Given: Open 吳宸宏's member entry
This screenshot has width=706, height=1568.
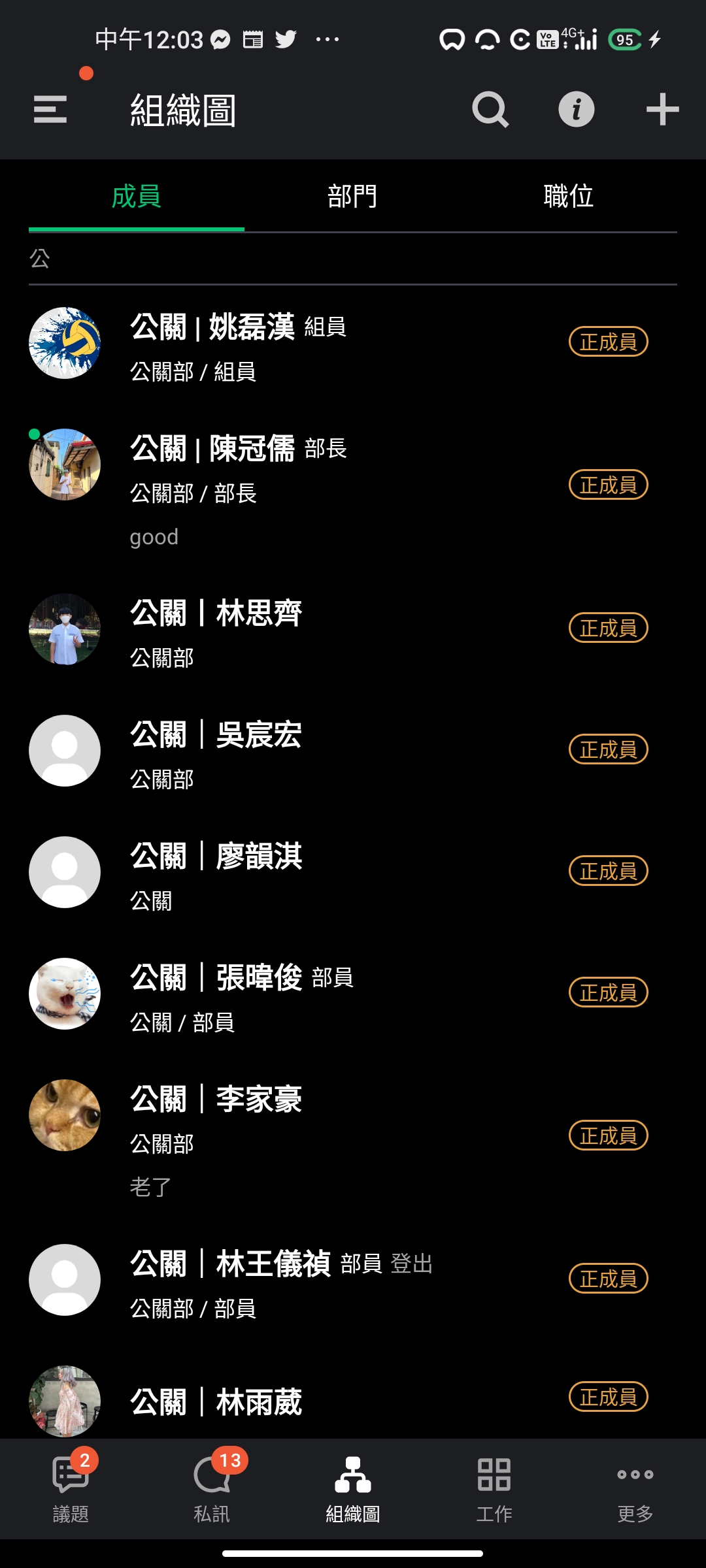Looking at the screenshot, I should point(294,751).
